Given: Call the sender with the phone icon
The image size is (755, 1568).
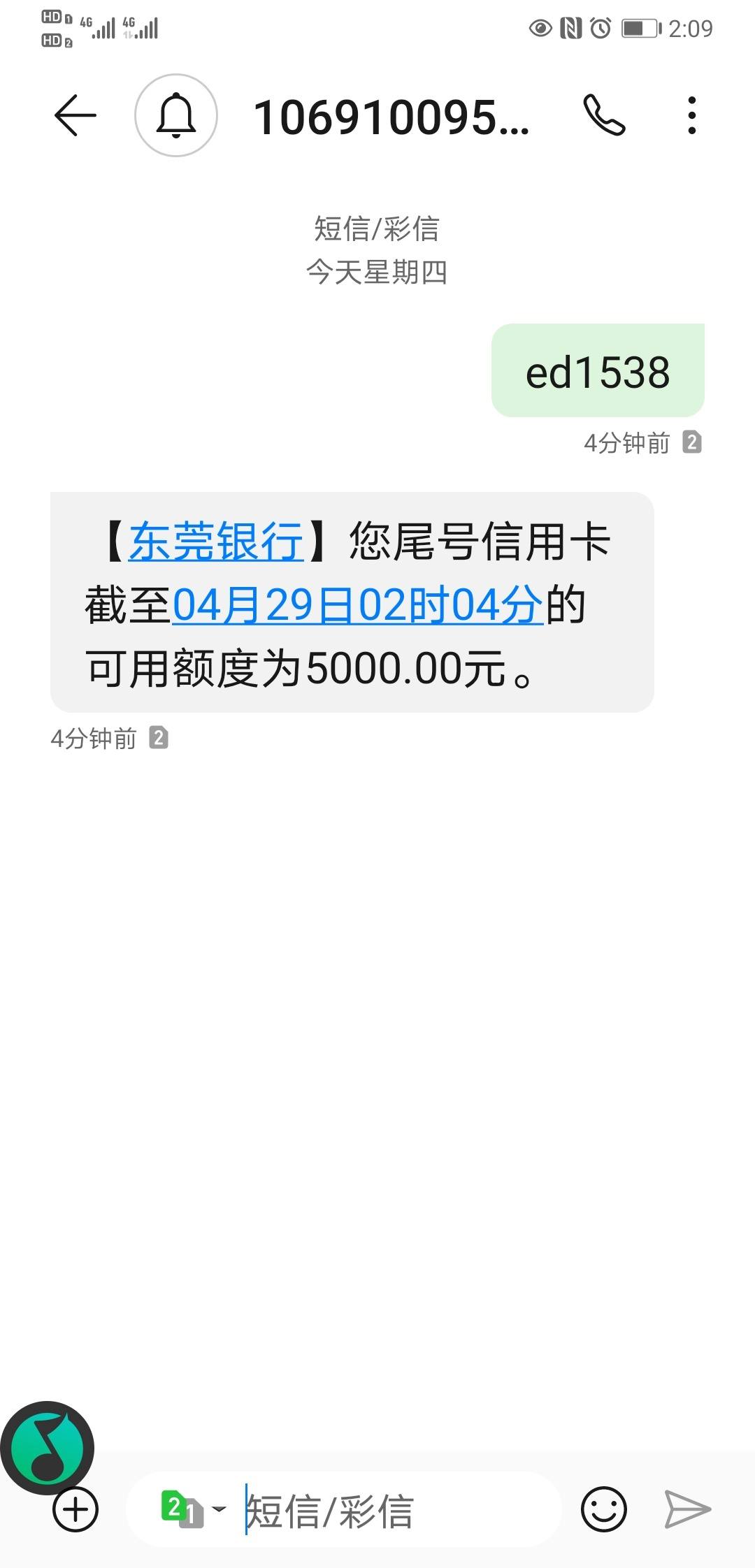Looking at the screenshot, I should coord(604,115).
